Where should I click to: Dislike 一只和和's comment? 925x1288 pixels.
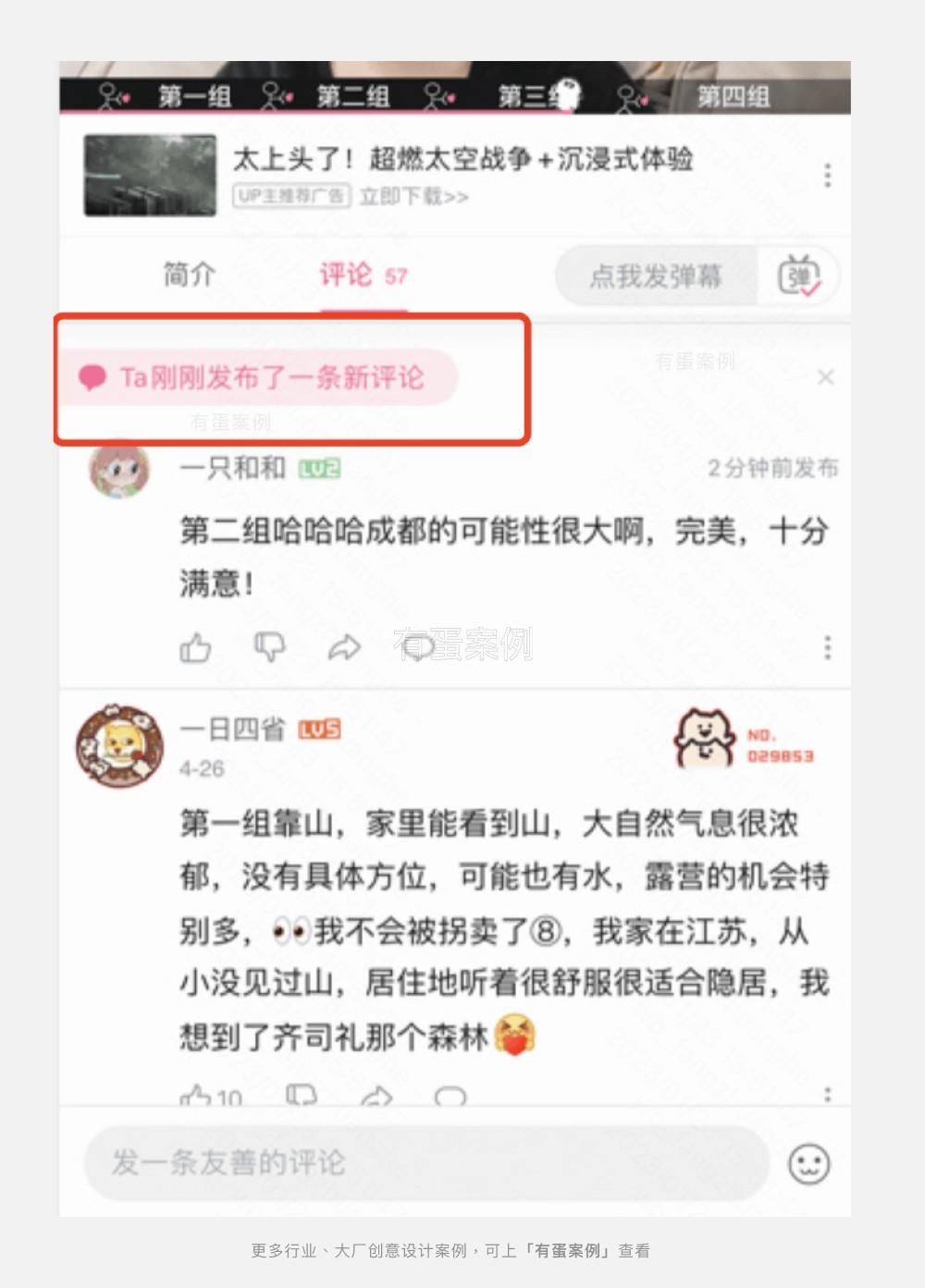269,647
